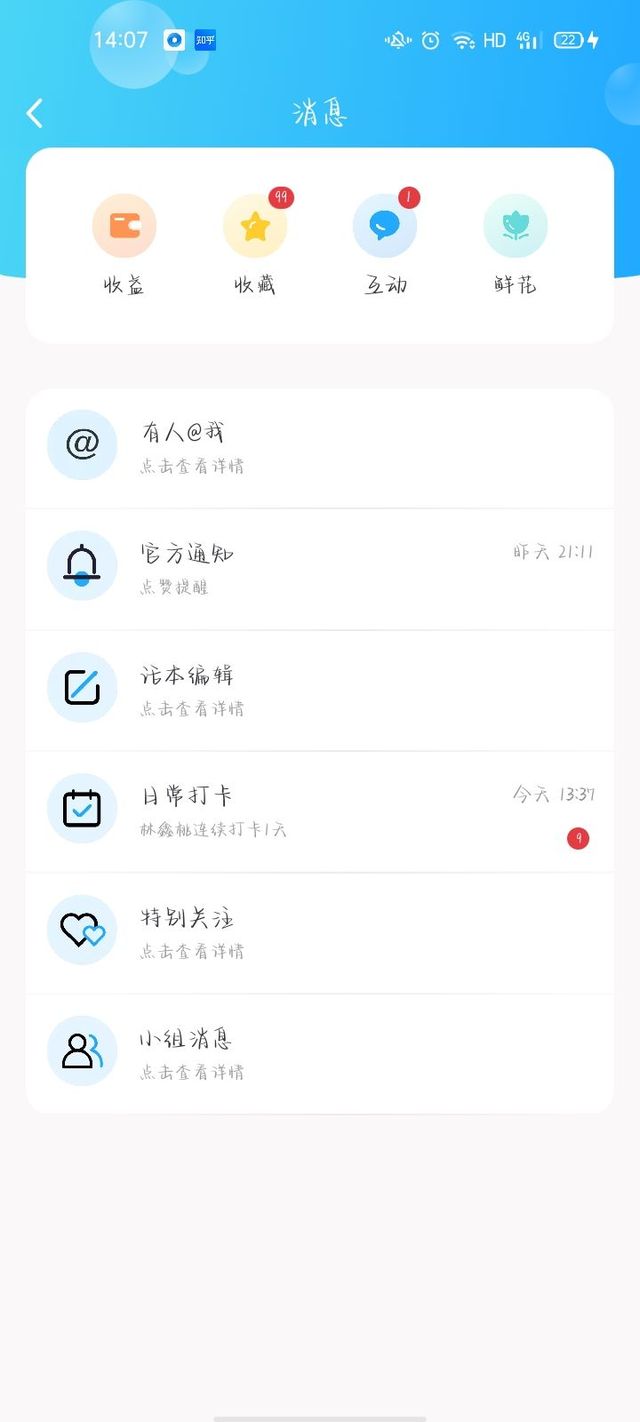This screenshot has width=640, height=1422.
Task: Open the 收益 earnings shortcut
Action: point(124,245)
